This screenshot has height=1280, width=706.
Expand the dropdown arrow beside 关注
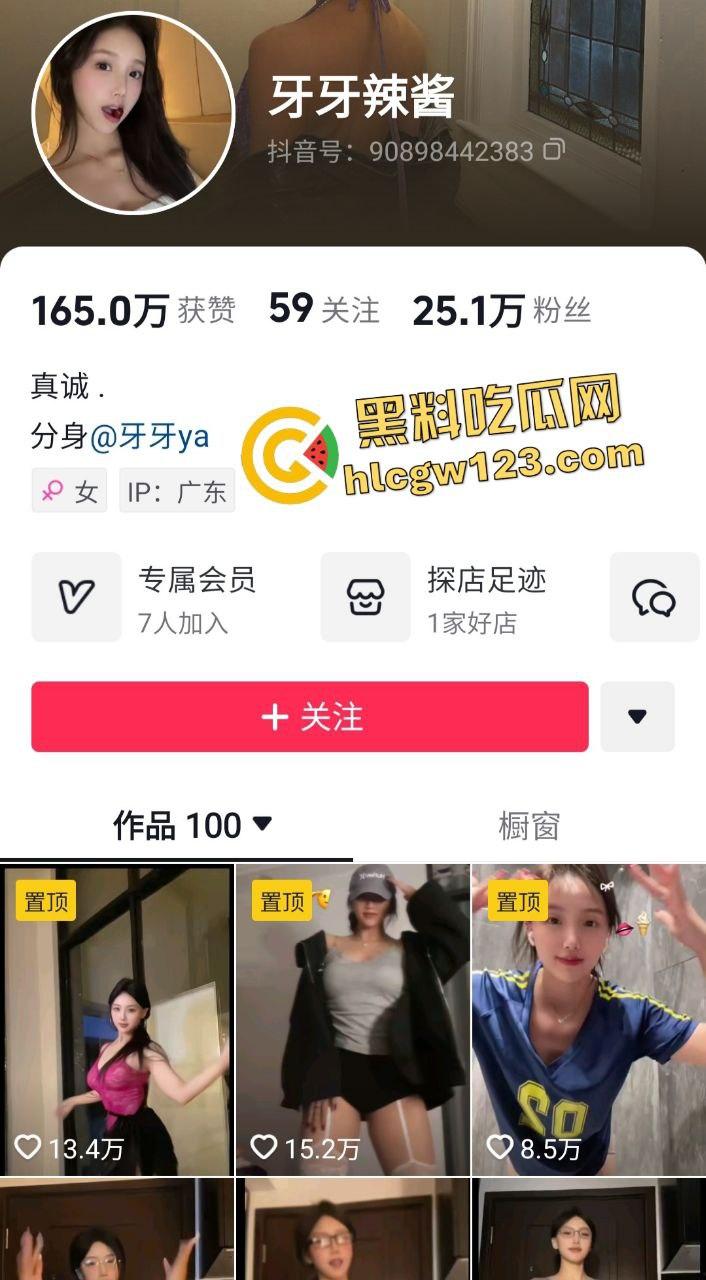[637, 717]
